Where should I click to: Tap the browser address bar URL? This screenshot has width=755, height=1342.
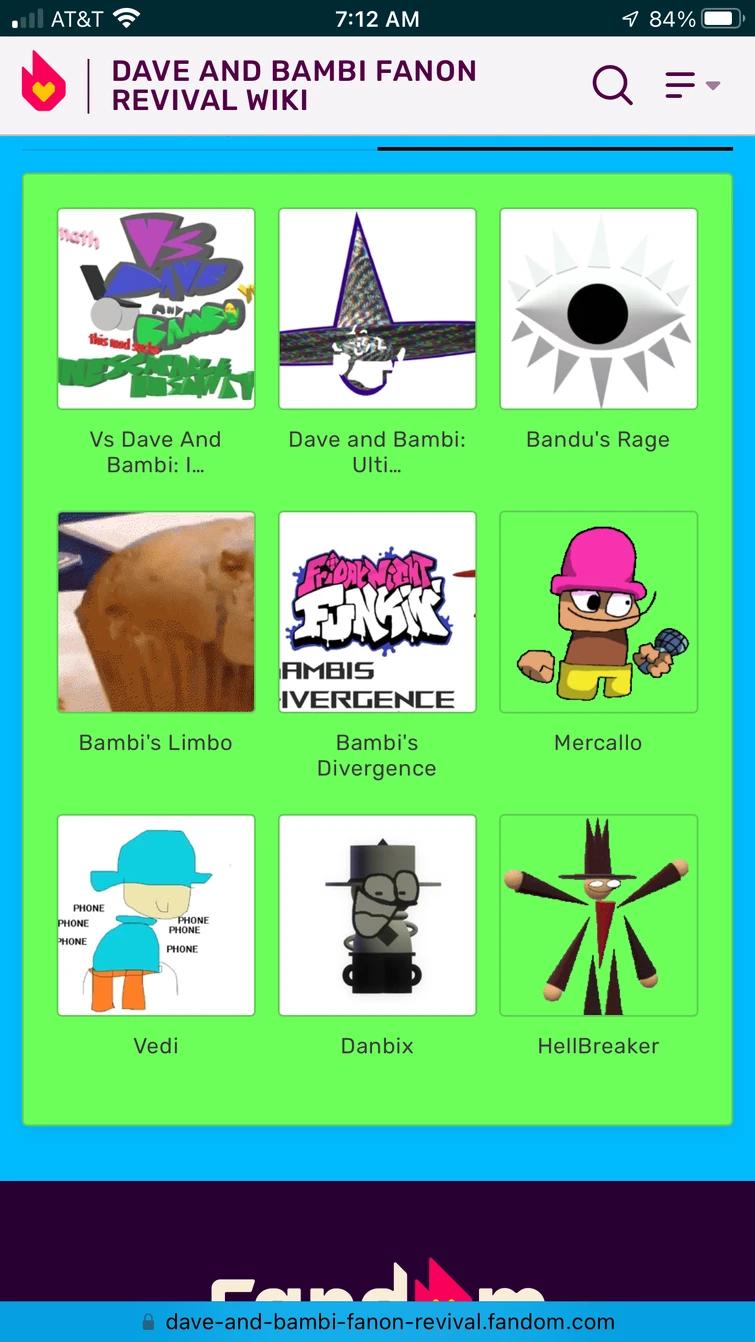[x=390, y=1322]
